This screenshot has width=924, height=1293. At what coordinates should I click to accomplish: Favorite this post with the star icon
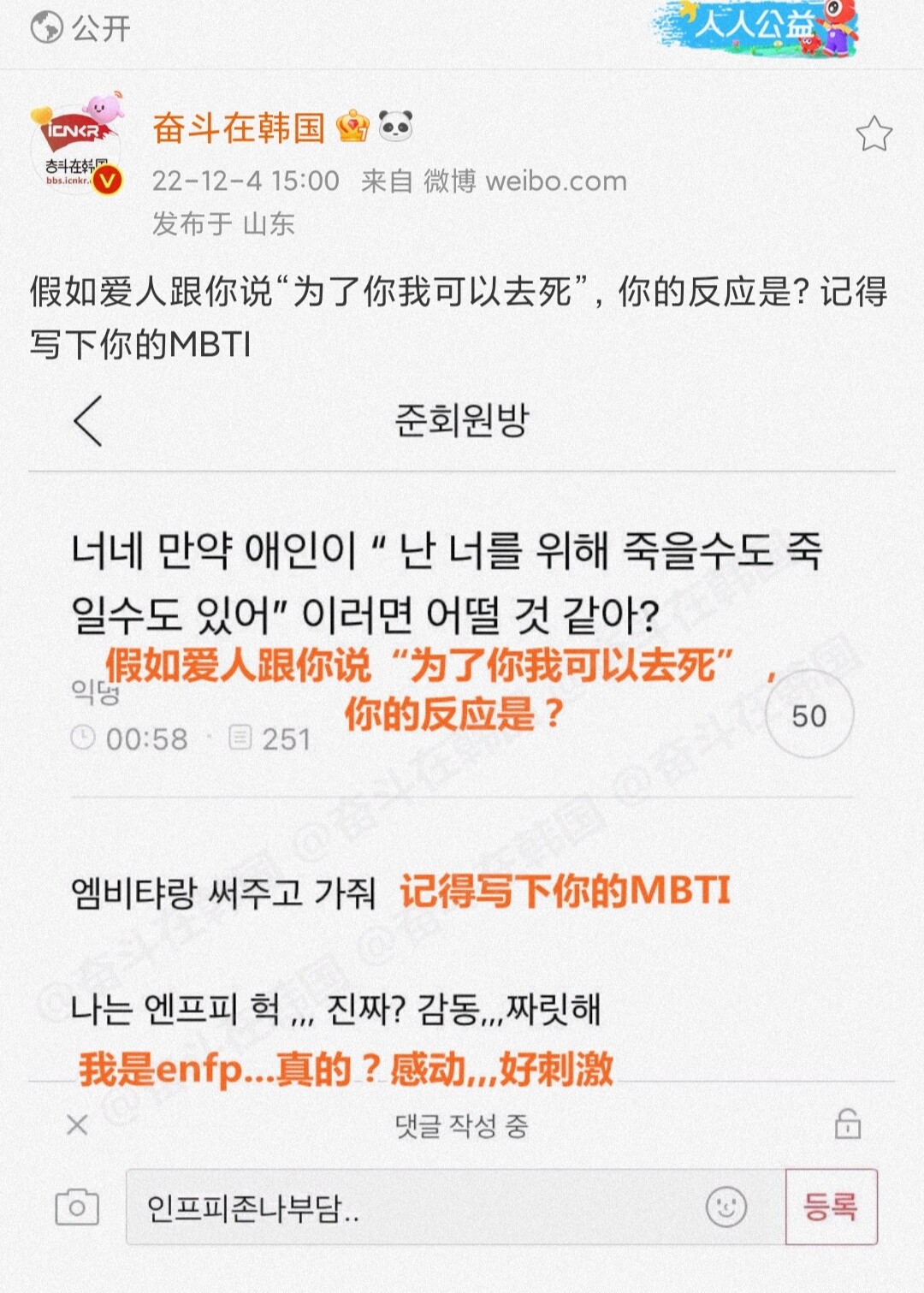pos(874,134)
